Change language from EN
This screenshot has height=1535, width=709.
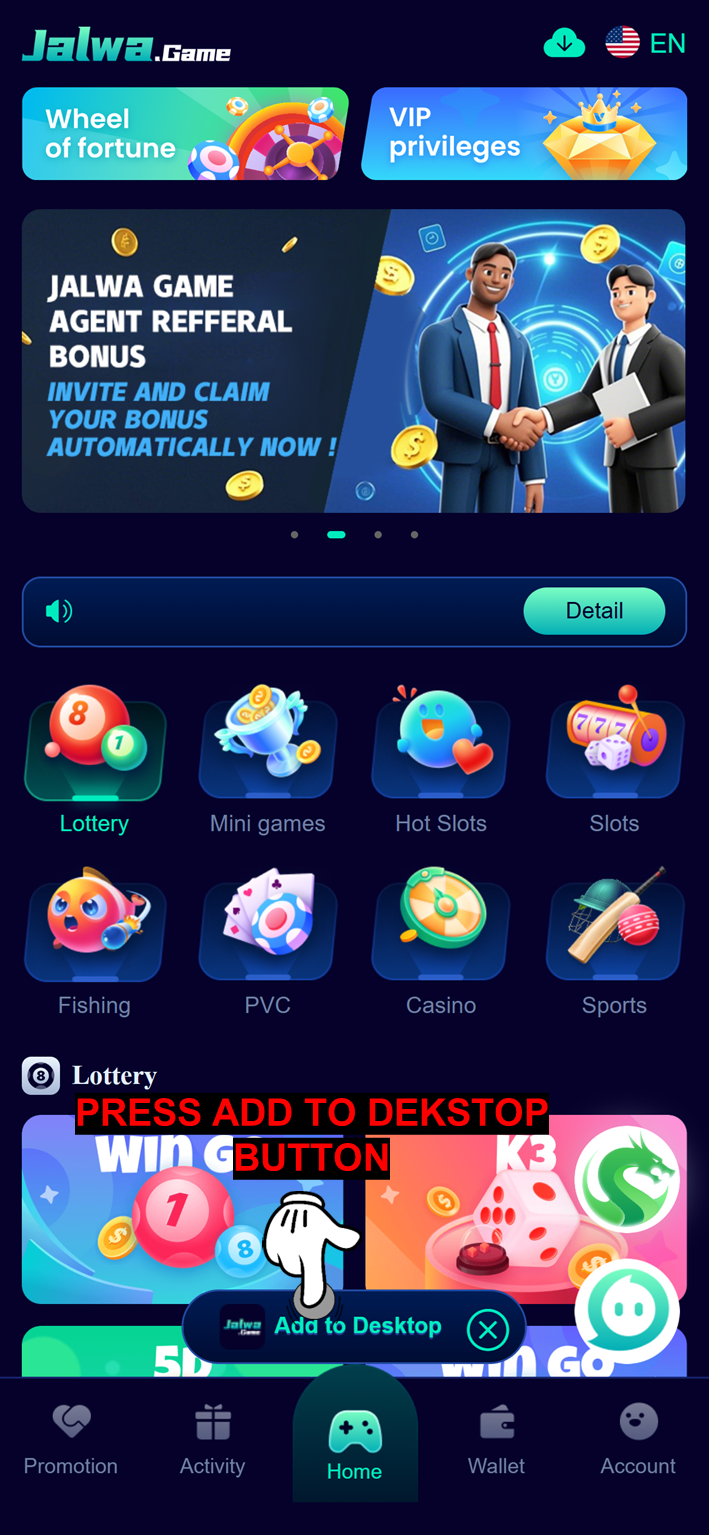point(646,43)
